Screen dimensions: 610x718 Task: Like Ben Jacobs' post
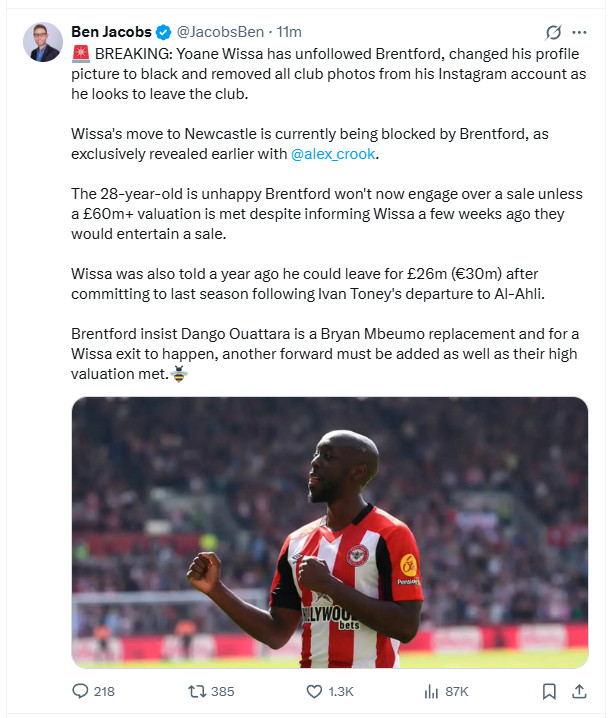315,691
